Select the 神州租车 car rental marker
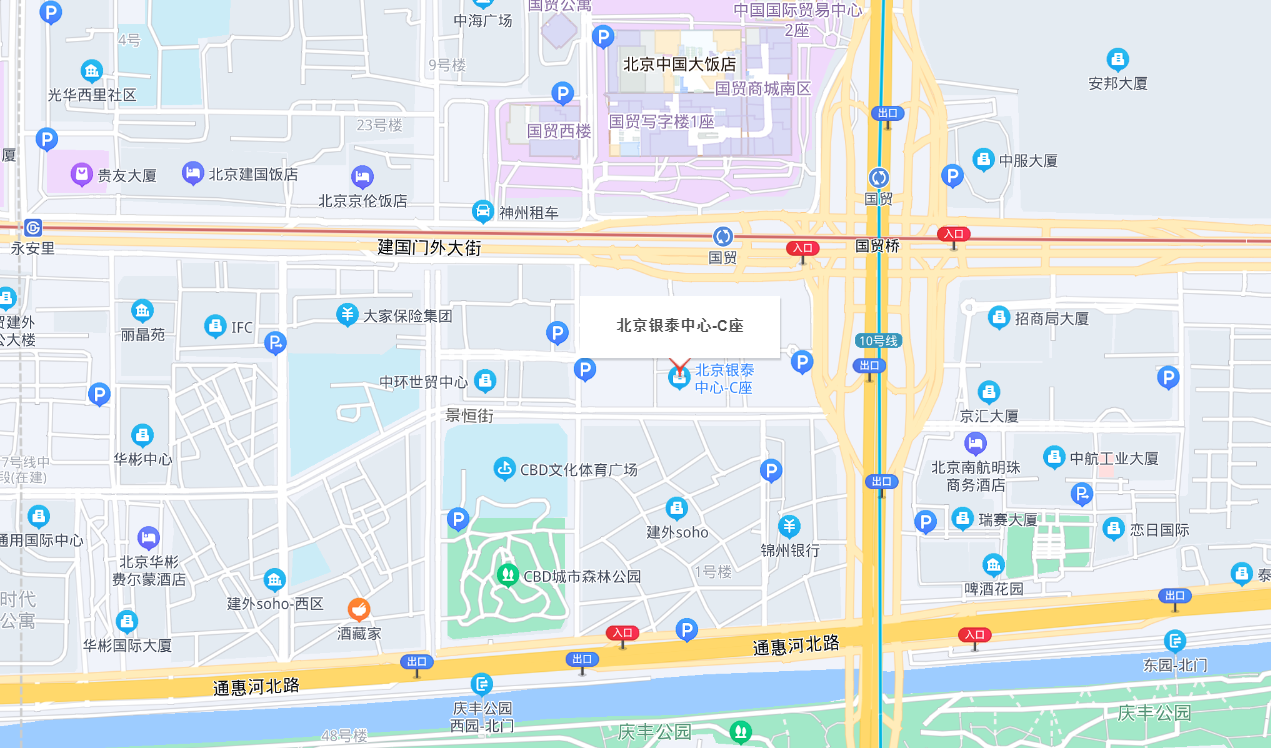Image resolution: width=1271 pixels, height=748 pixels. 483,212
